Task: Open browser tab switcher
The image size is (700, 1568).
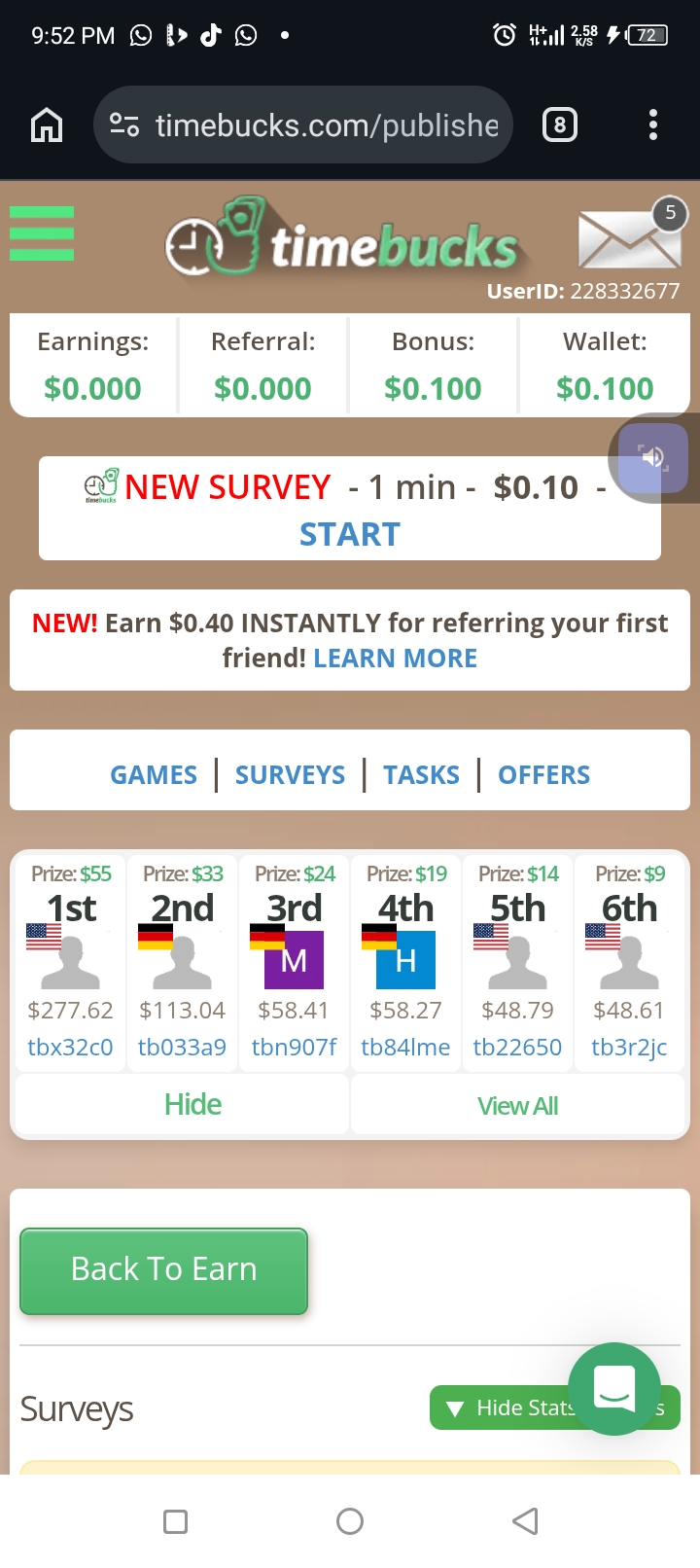Action: point(559,125)
